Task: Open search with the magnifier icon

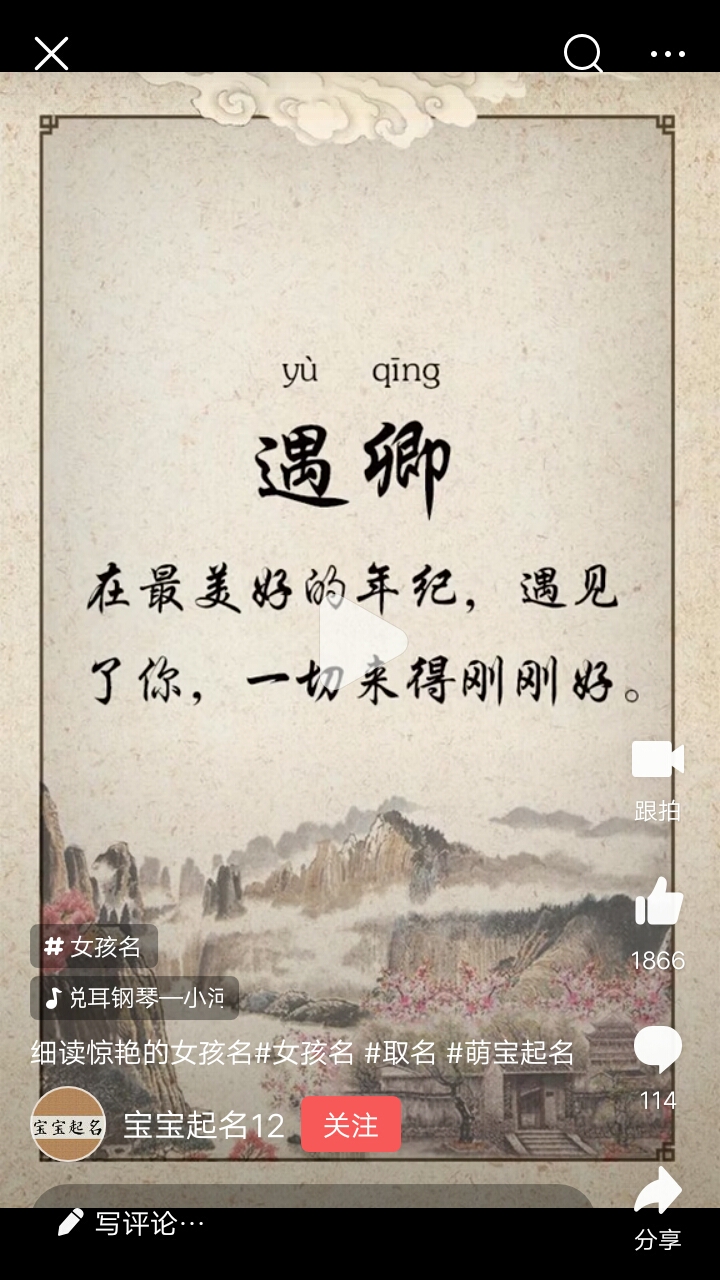Action: (x=583, y=53)
